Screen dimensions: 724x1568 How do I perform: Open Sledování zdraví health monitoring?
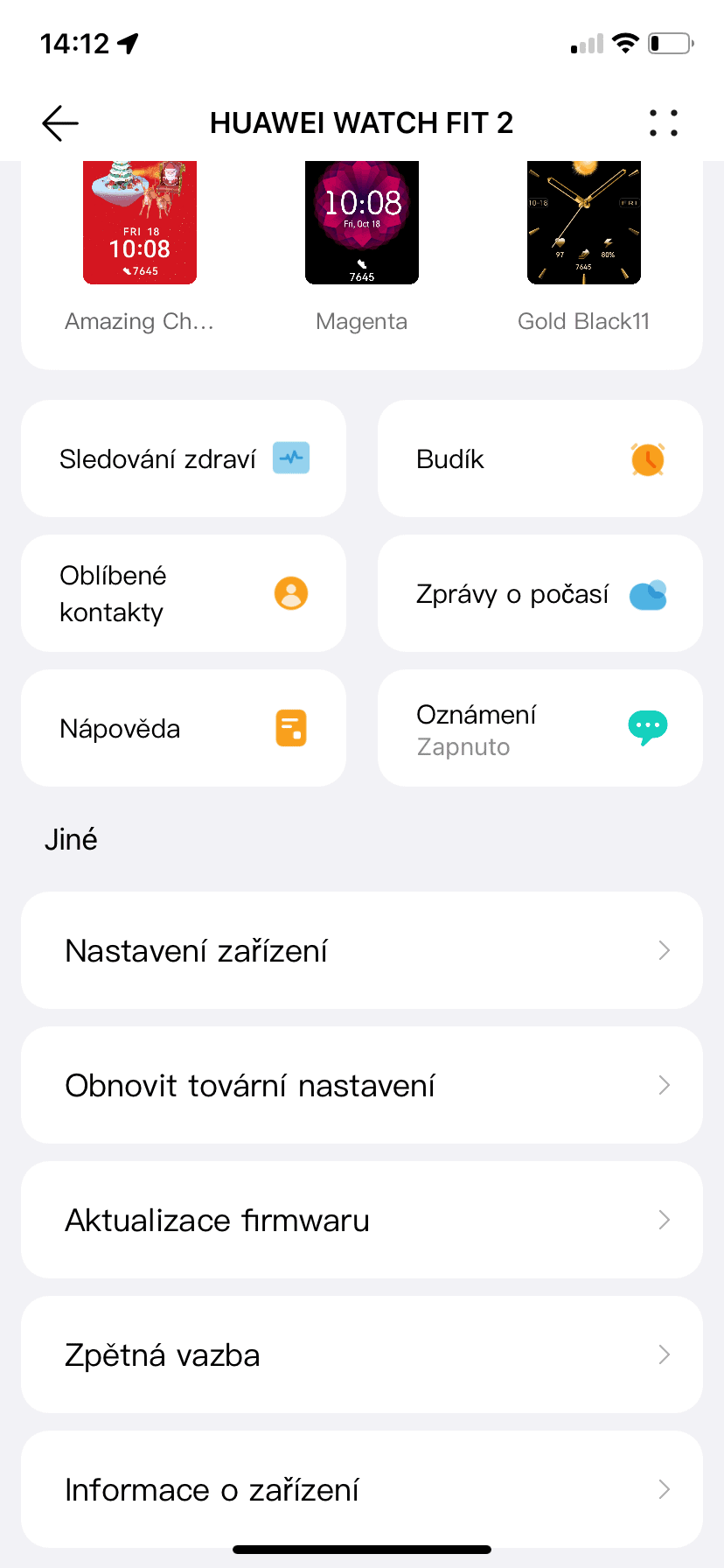click(184, 458)
